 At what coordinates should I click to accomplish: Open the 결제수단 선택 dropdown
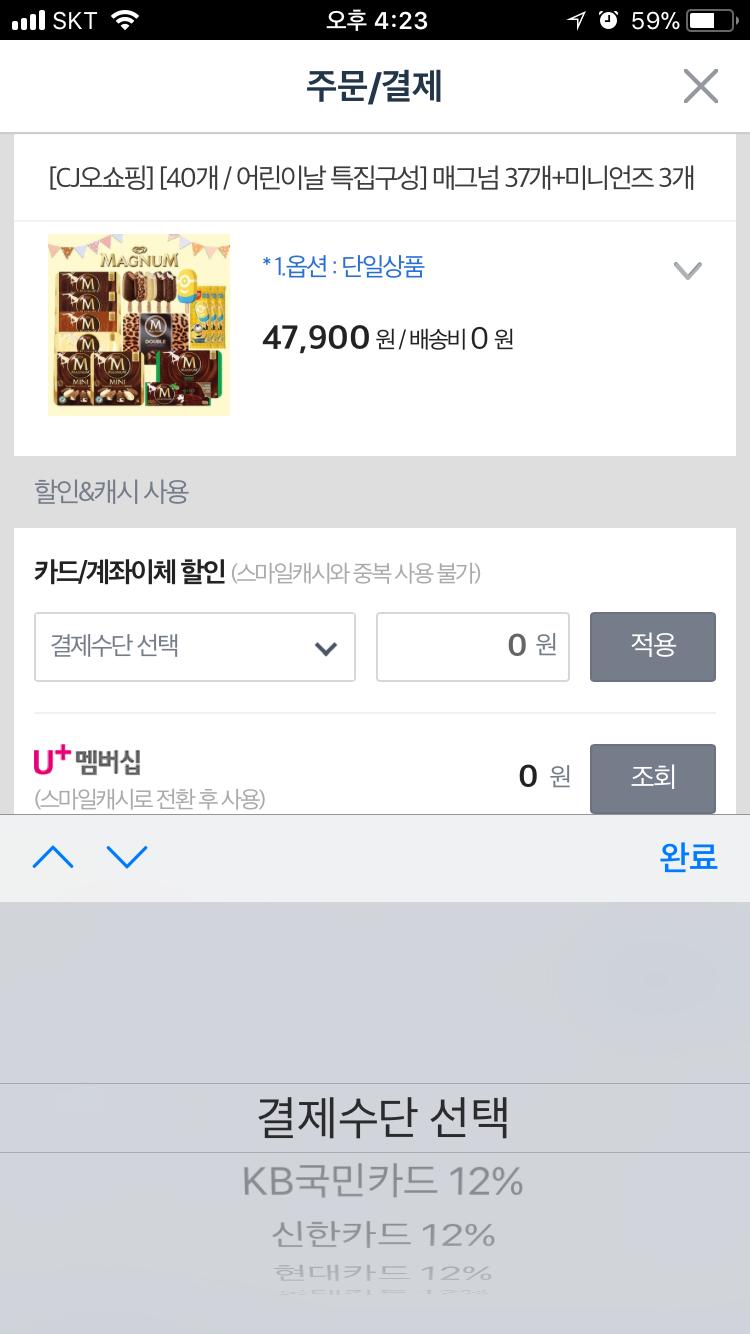point(195,647)
